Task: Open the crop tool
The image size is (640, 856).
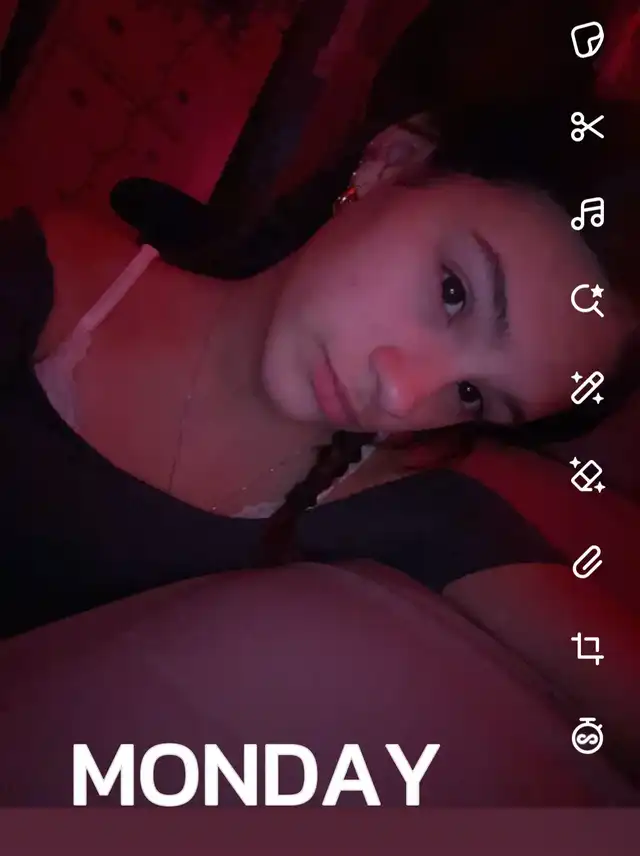Action: 588,649
